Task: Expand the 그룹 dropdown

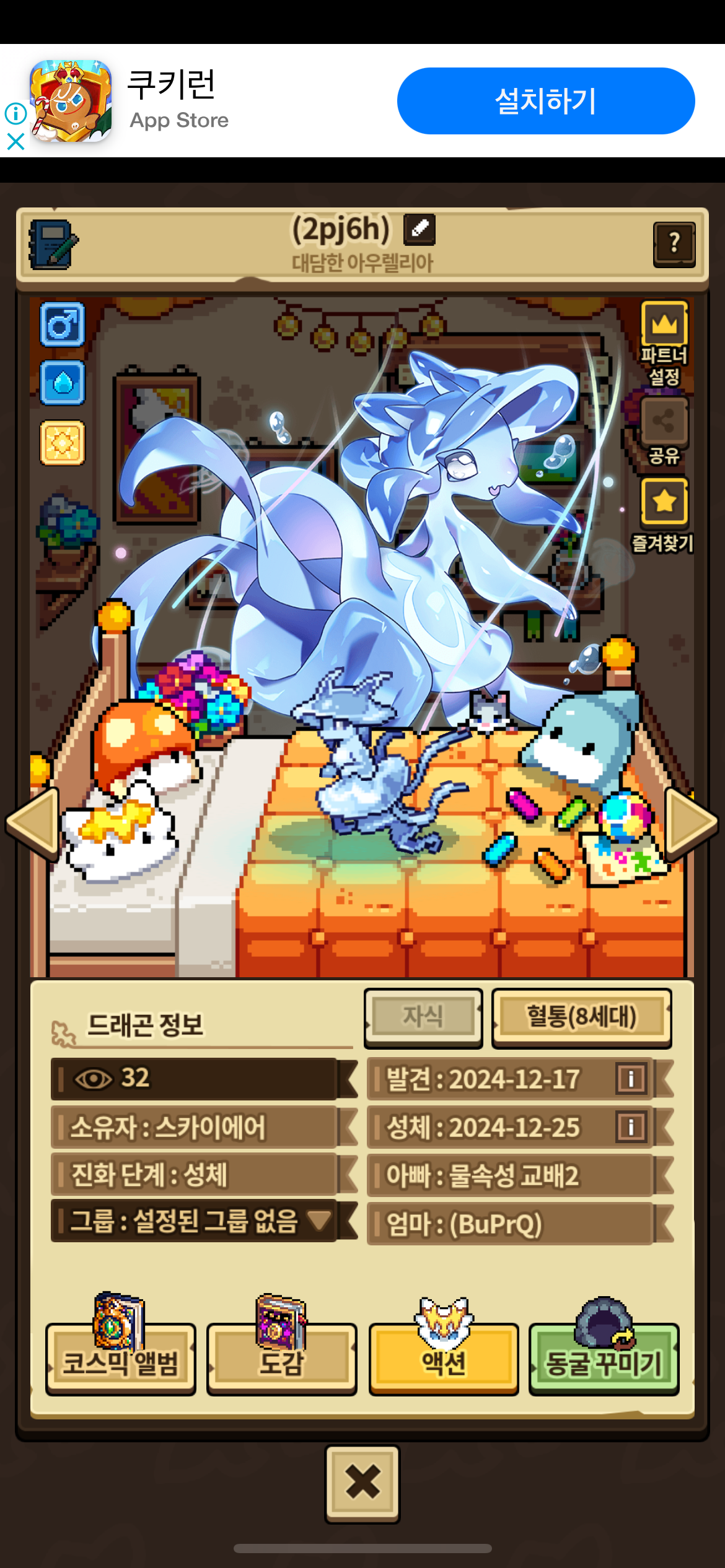Action: [320, 1221]
